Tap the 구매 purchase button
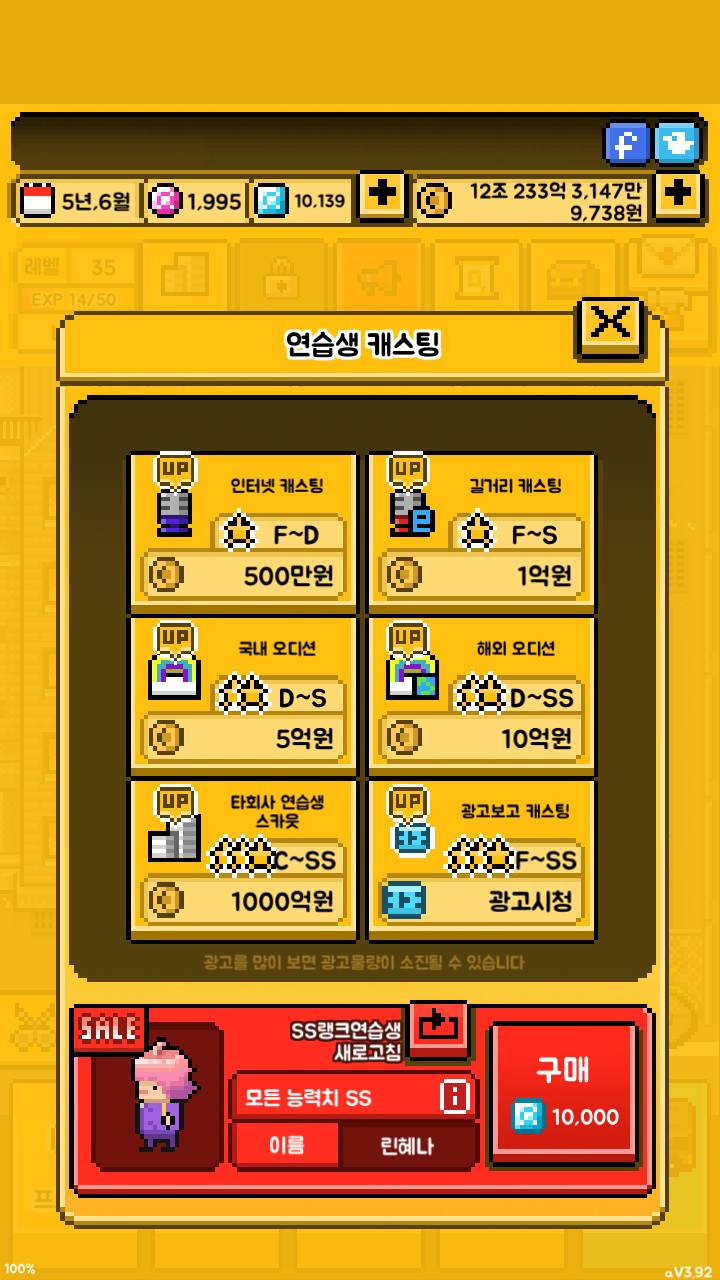 pyautogui.click(x=563, y=1089)
